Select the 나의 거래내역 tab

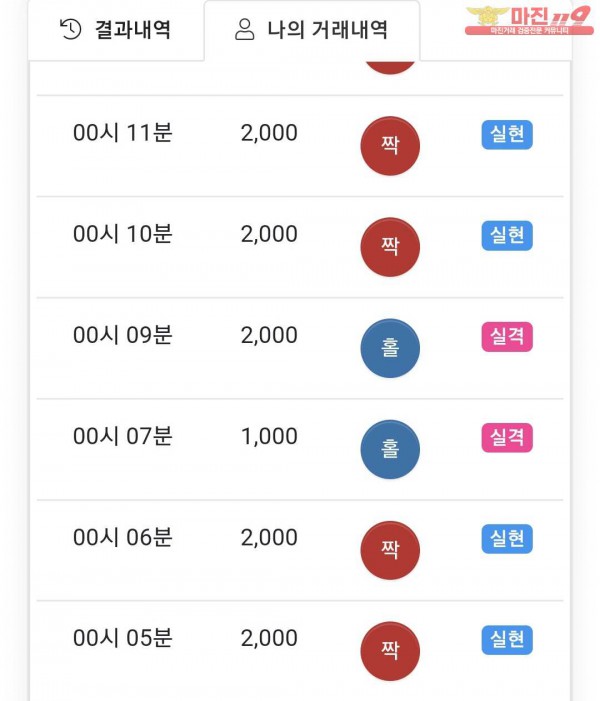[x=311, y=31]
